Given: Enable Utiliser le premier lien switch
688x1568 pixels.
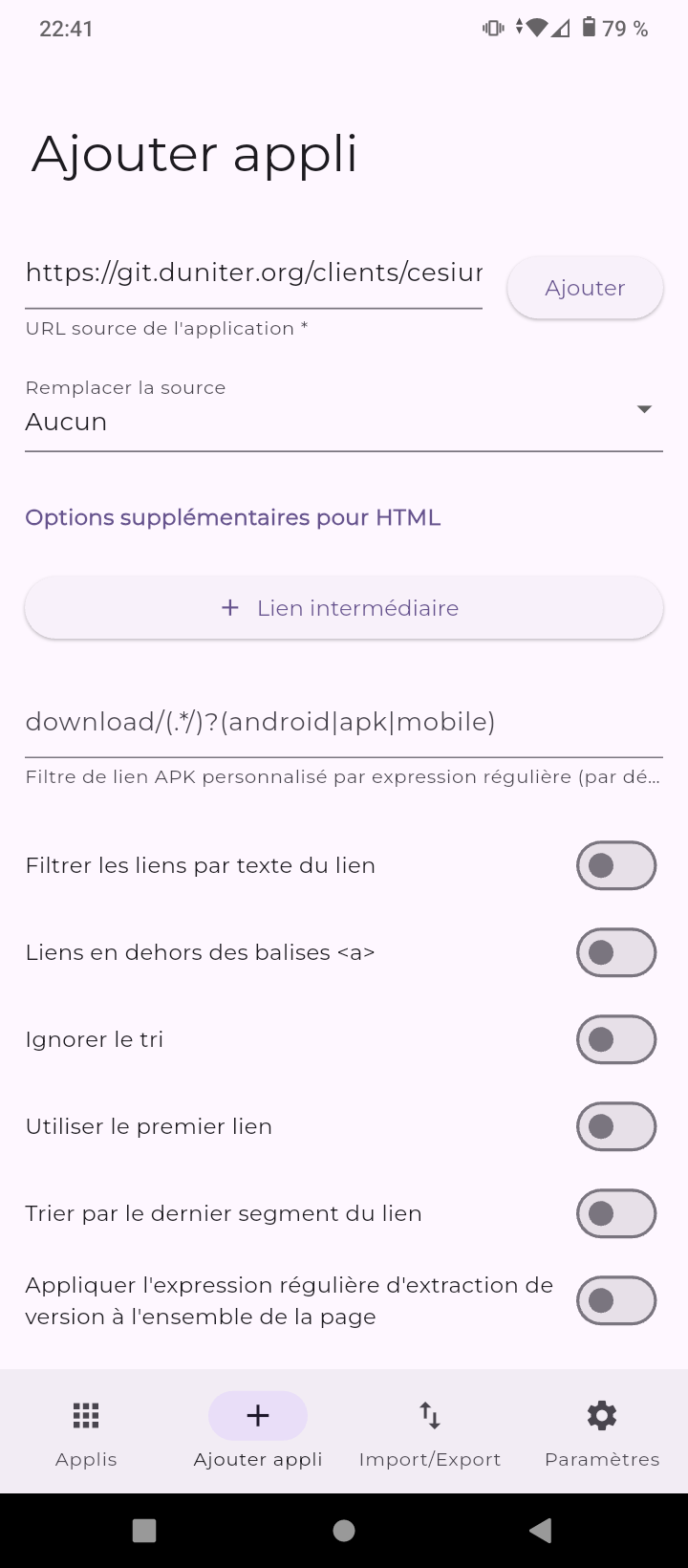Looking at the screenshot, I should click(x=615, y=1127).
